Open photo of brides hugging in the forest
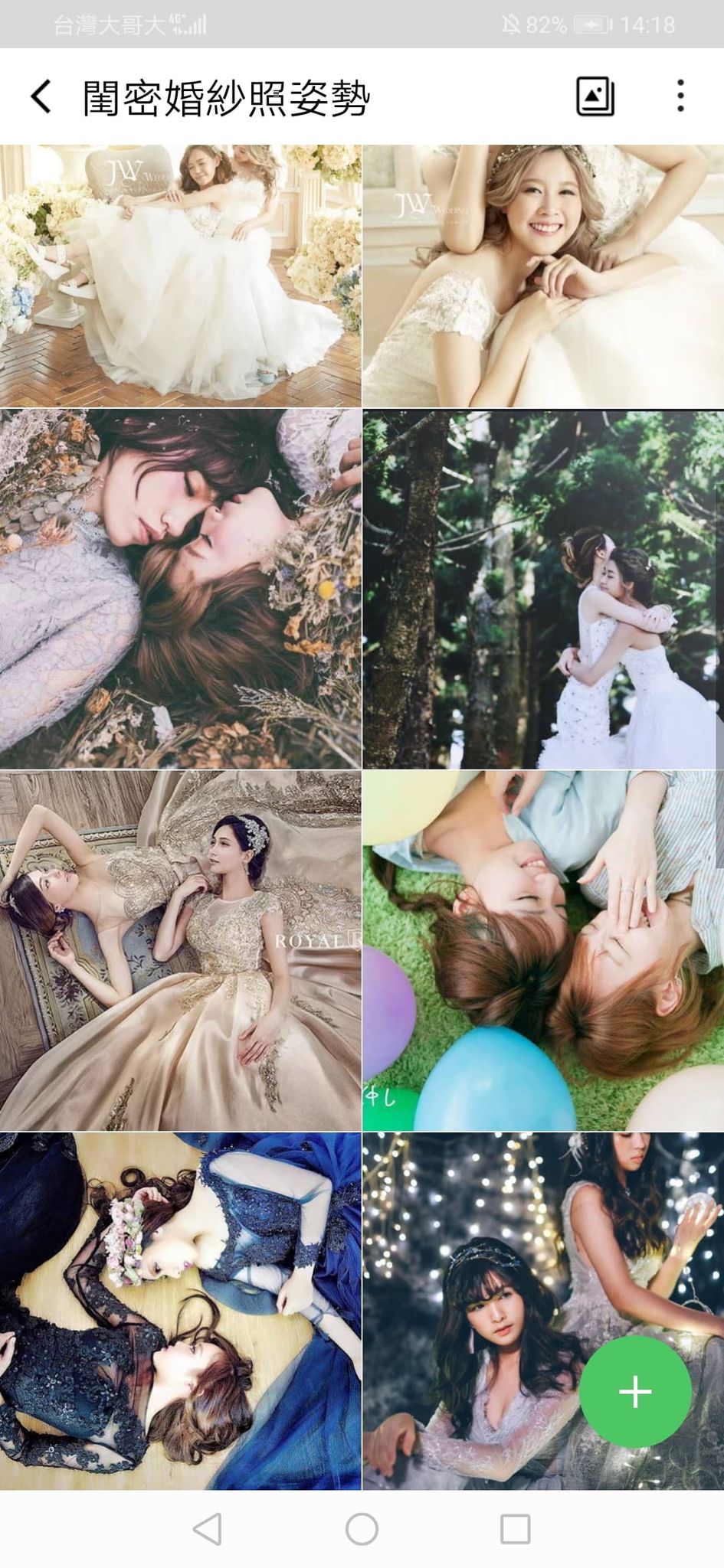Viewport: 724px width, 1568px height. [543, 589]
